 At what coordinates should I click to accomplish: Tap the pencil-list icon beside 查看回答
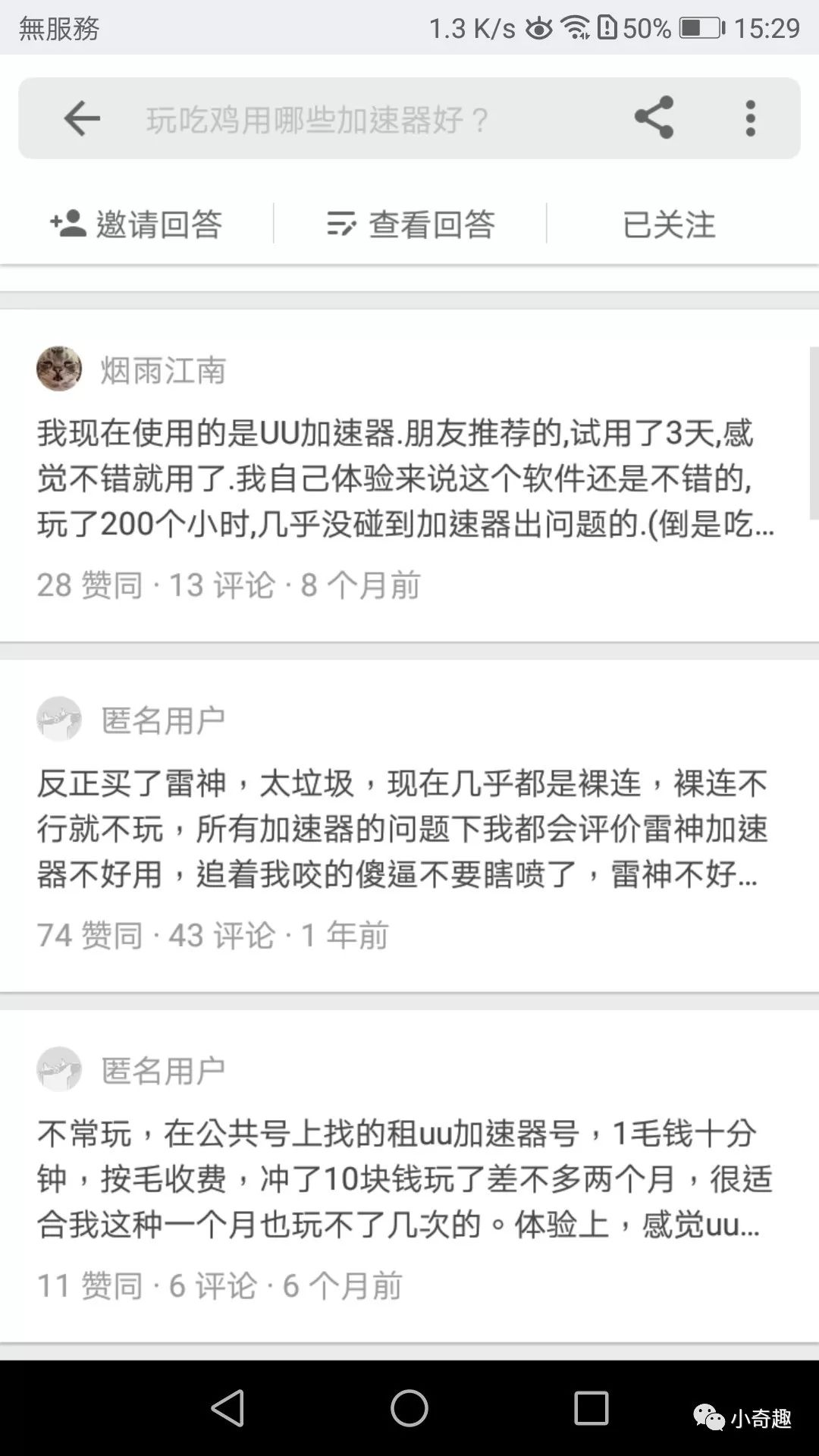tap(340, 223)
